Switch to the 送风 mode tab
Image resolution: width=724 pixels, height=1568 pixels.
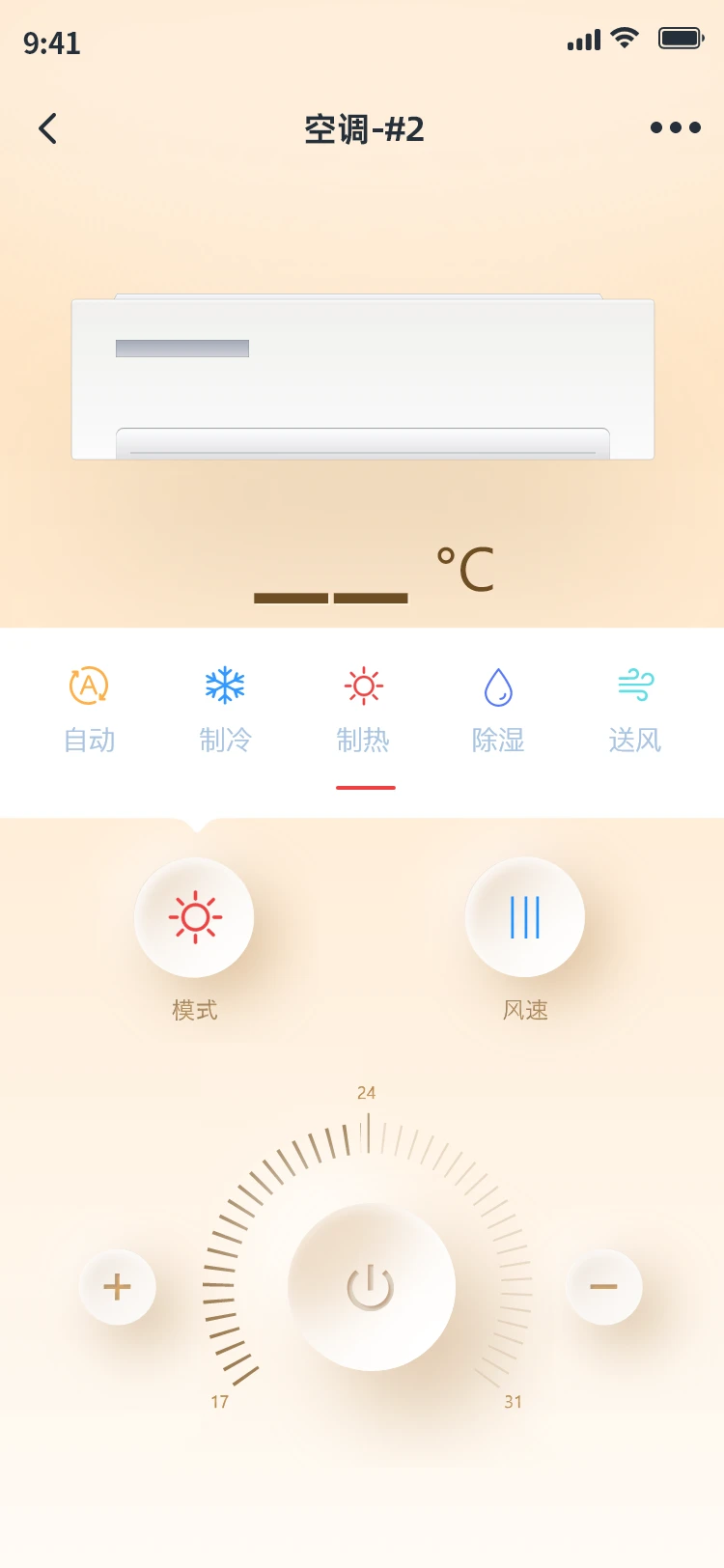635,710
